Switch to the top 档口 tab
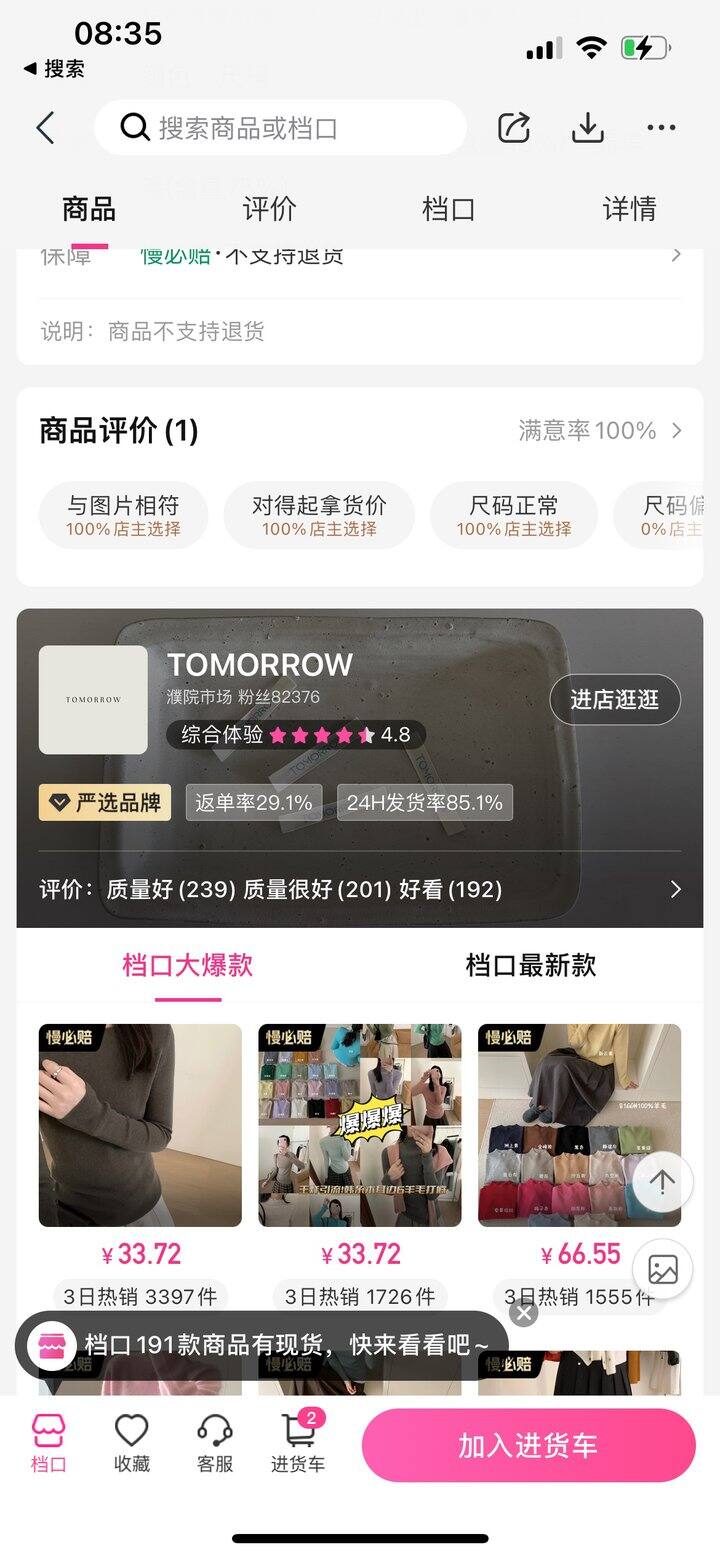720x1558 pixels. point(448,209)
